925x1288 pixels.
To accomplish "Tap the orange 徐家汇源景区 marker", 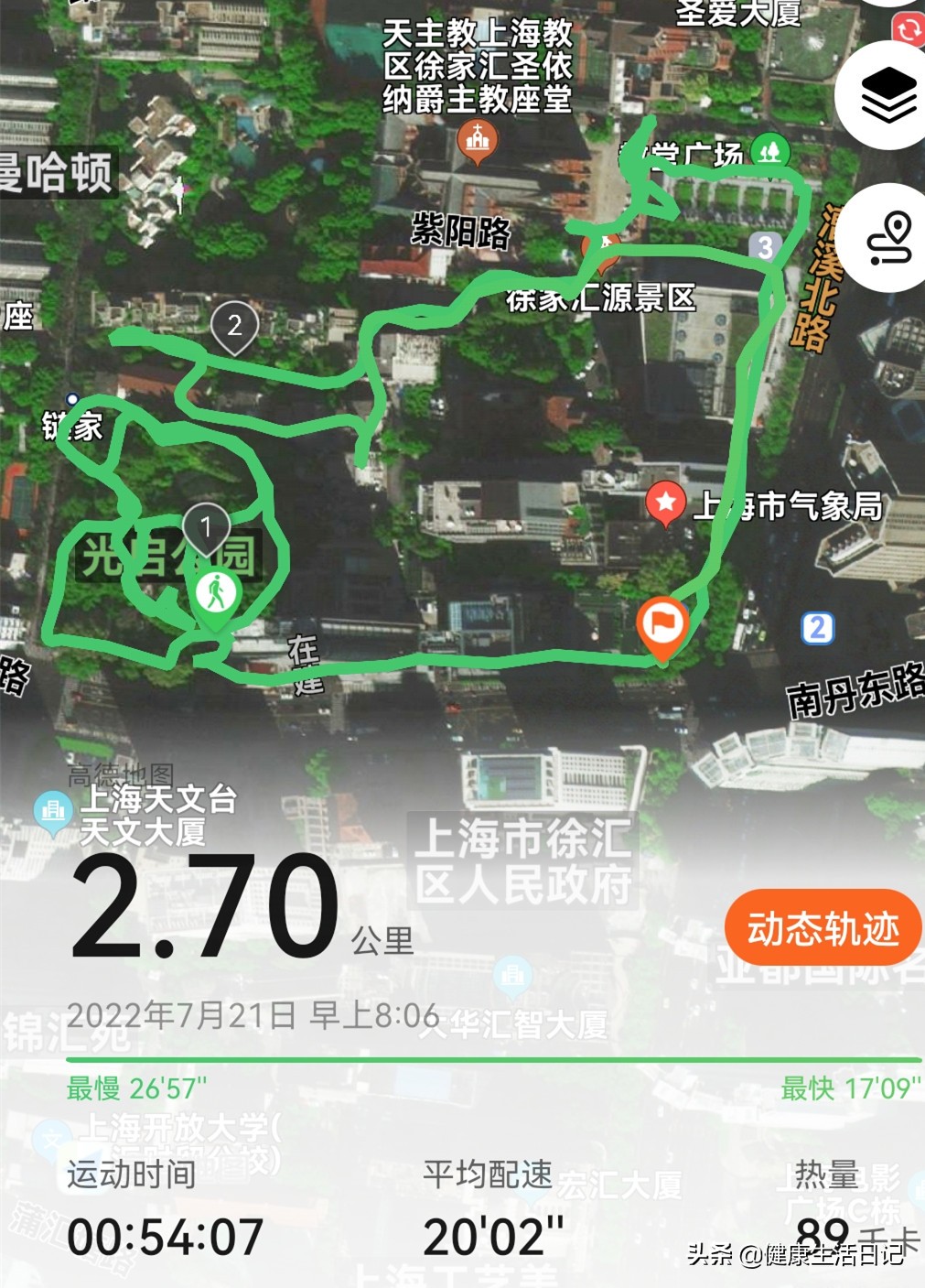I will click(602, 247).
